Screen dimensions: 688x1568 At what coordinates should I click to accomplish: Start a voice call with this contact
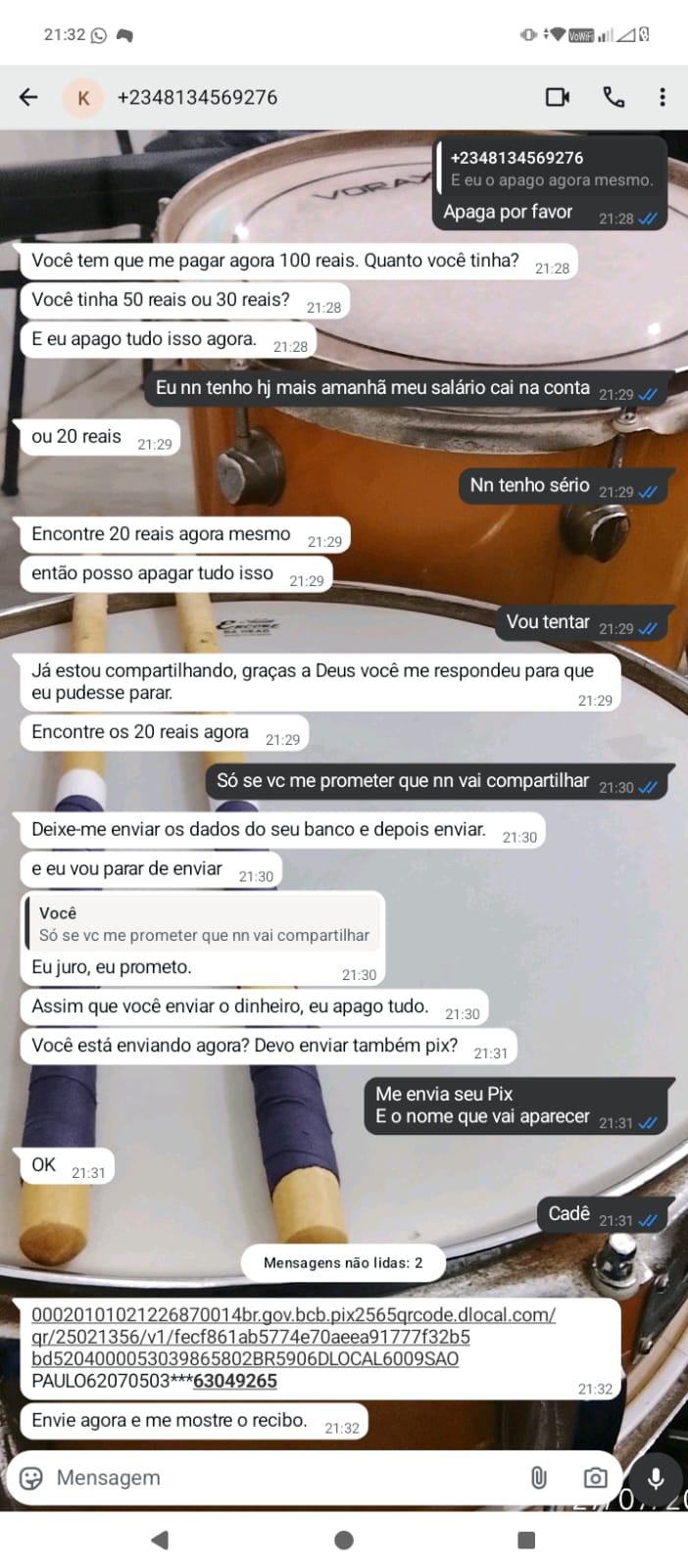(x=614, y=97)
